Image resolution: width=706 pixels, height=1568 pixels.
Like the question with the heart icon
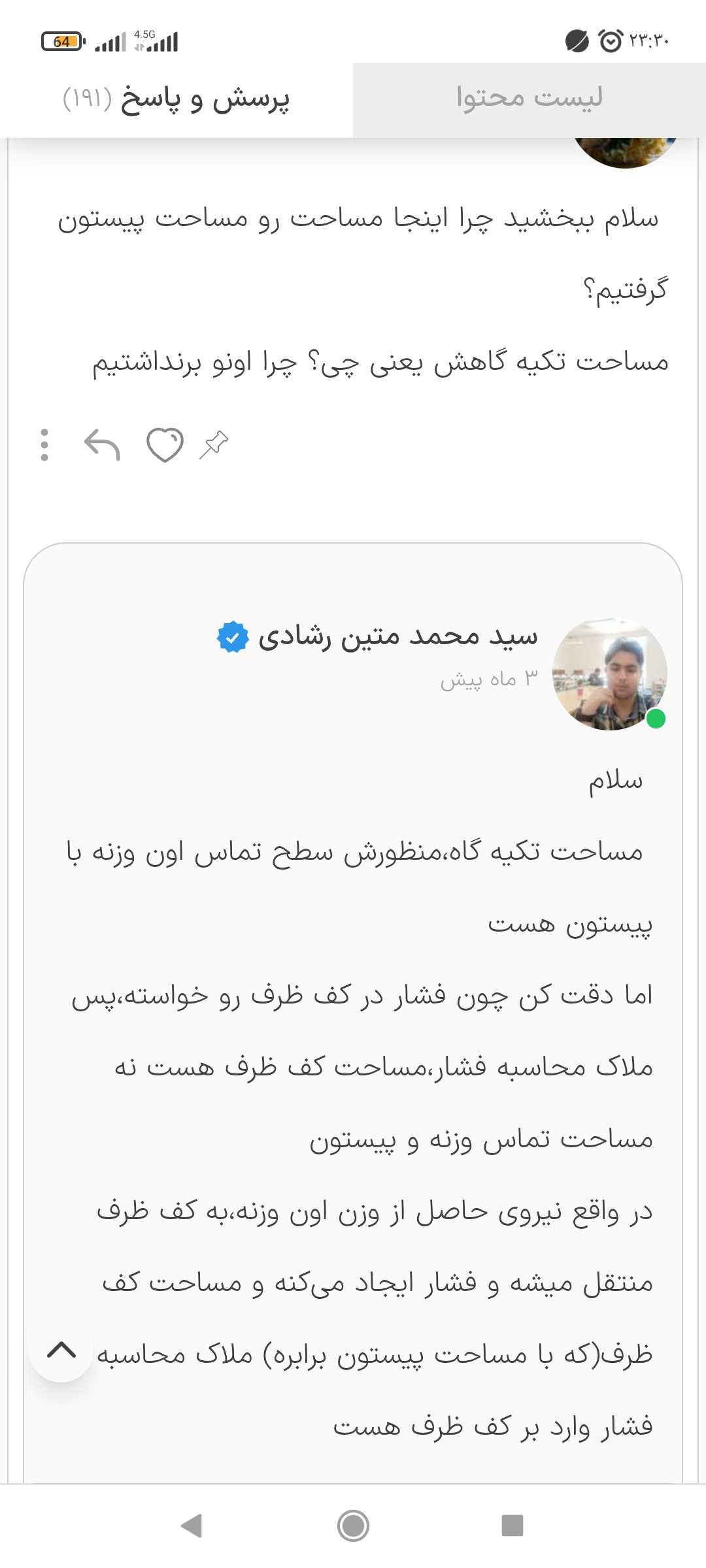[x=165, y=445]
